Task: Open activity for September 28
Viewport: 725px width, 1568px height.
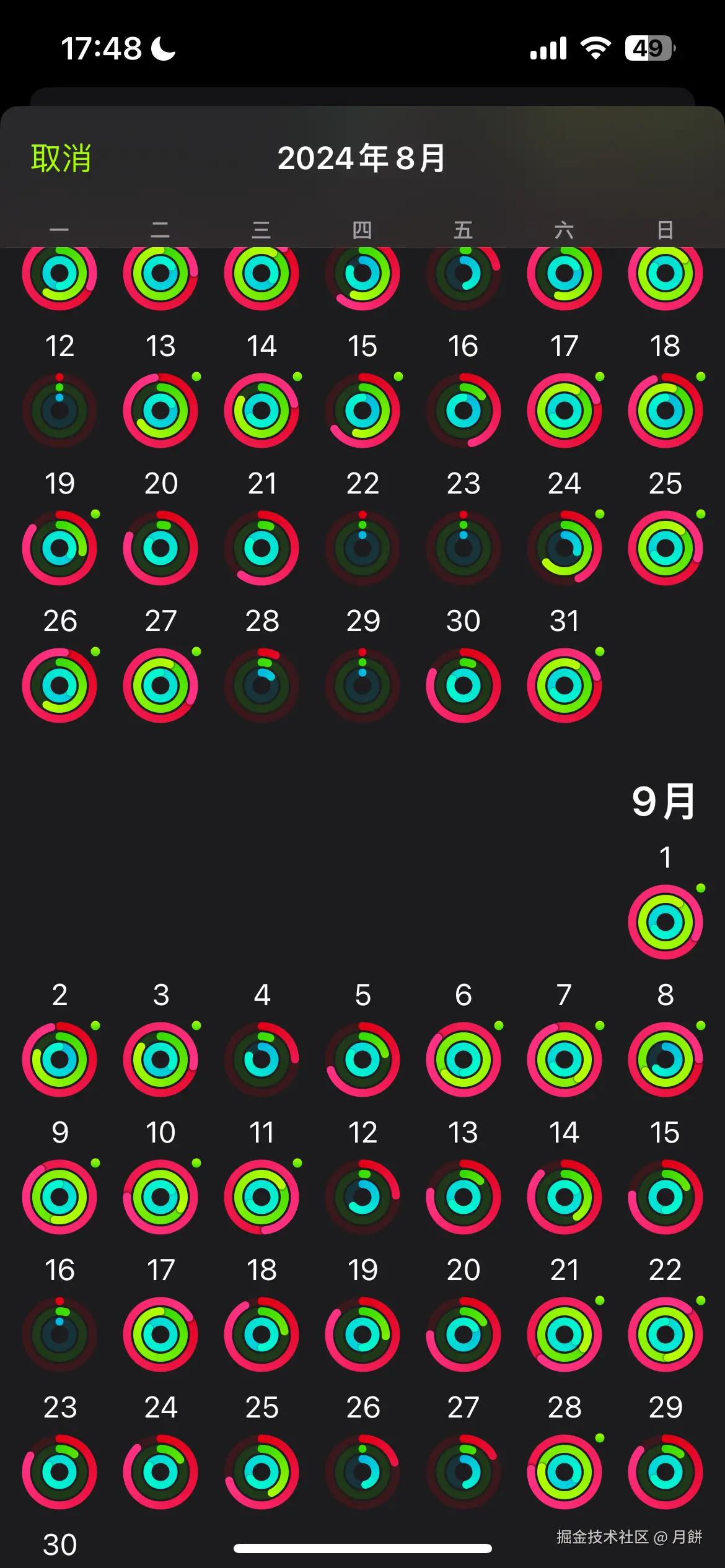Action: coord(564,1471)
